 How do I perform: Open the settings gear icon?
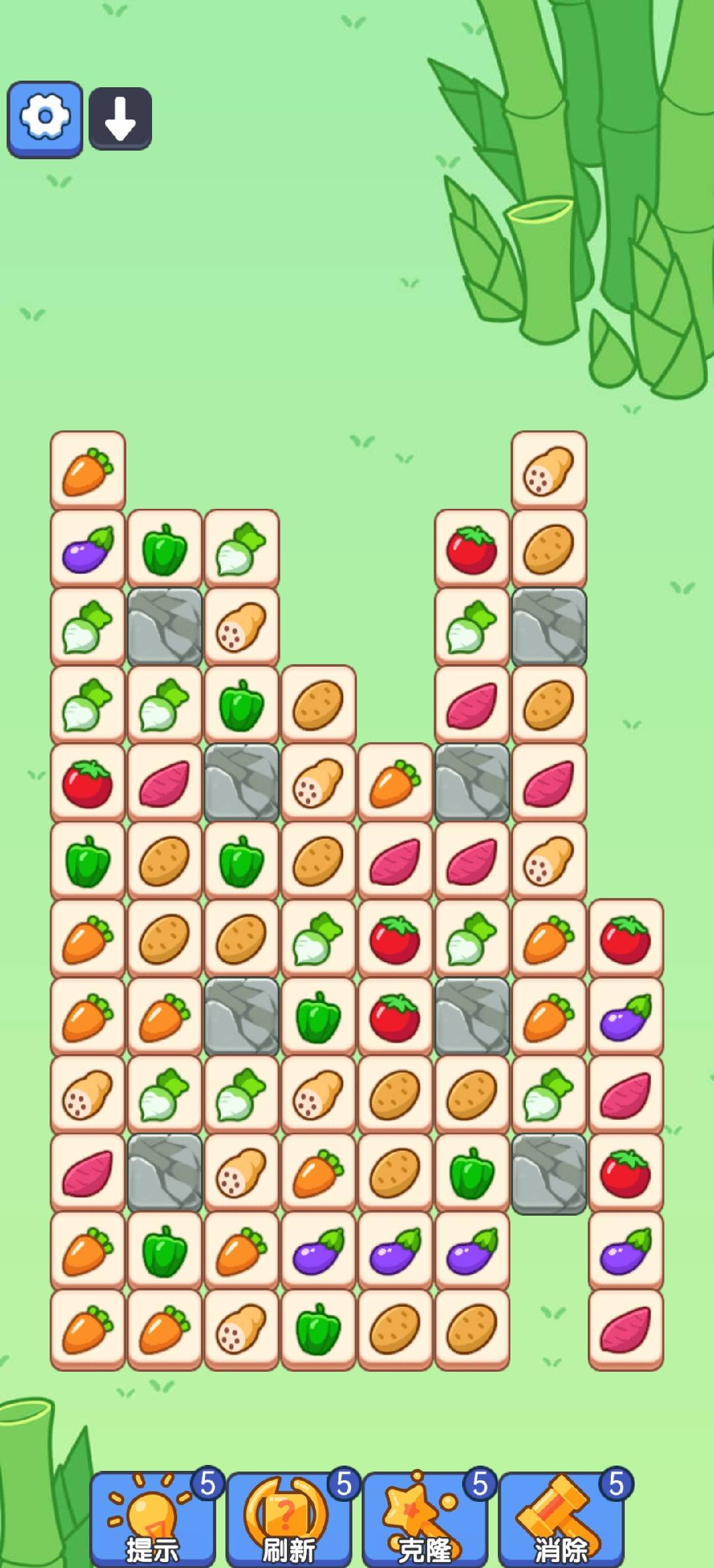click(x=45, y=116)
